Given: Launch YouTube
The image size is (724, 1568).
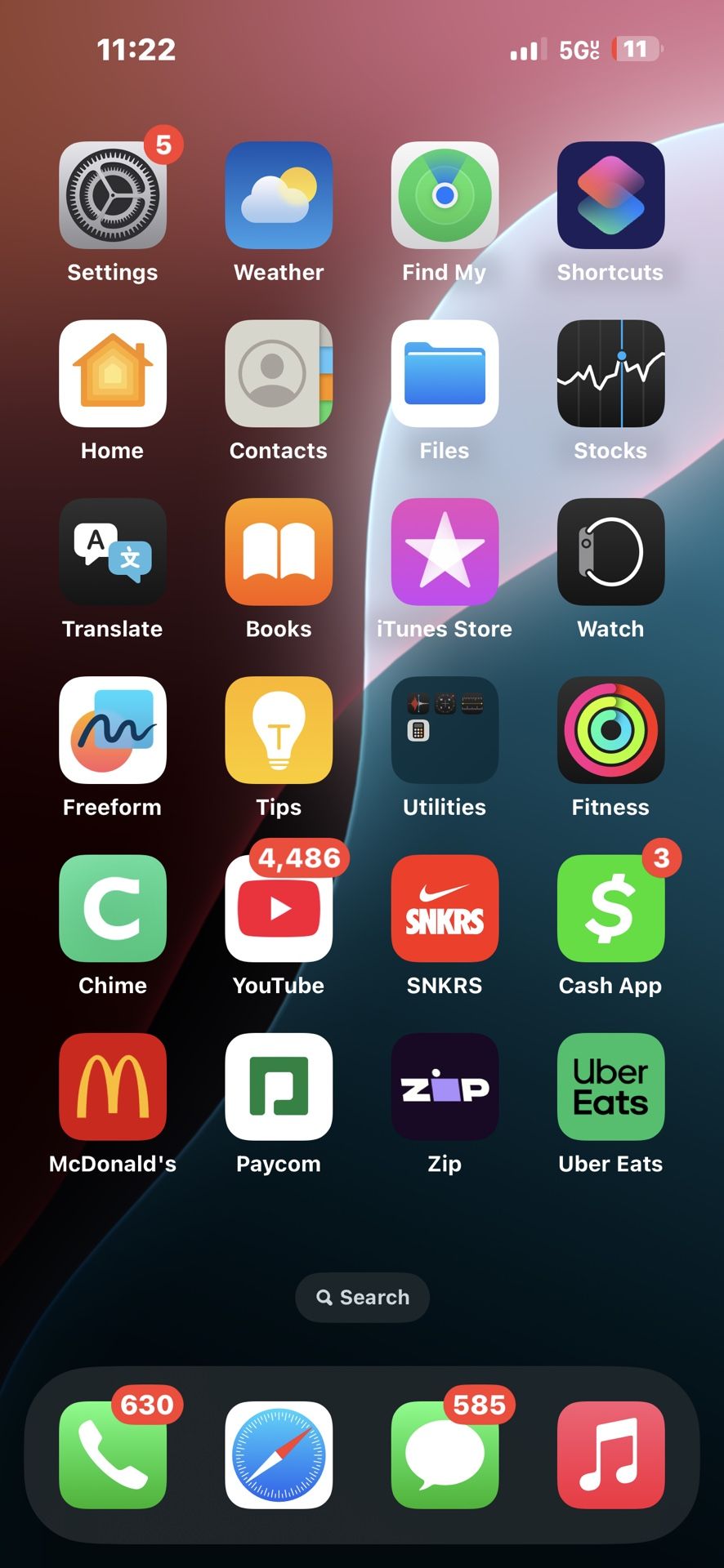Looking at the screenshot, I should click(279, 908).
